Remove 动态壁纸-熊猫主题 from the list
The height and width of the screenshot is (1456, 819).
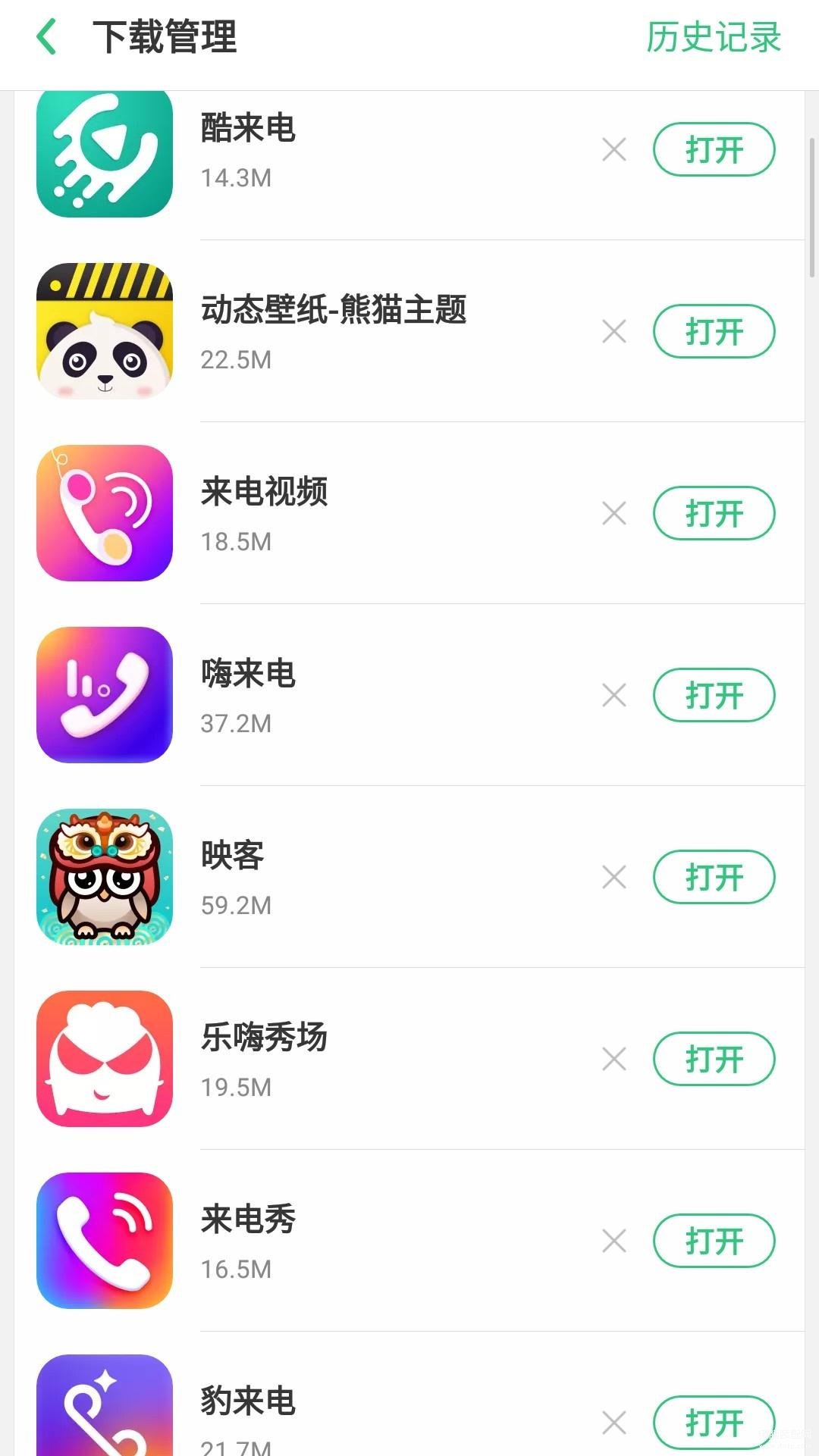[x=614, y=331]
